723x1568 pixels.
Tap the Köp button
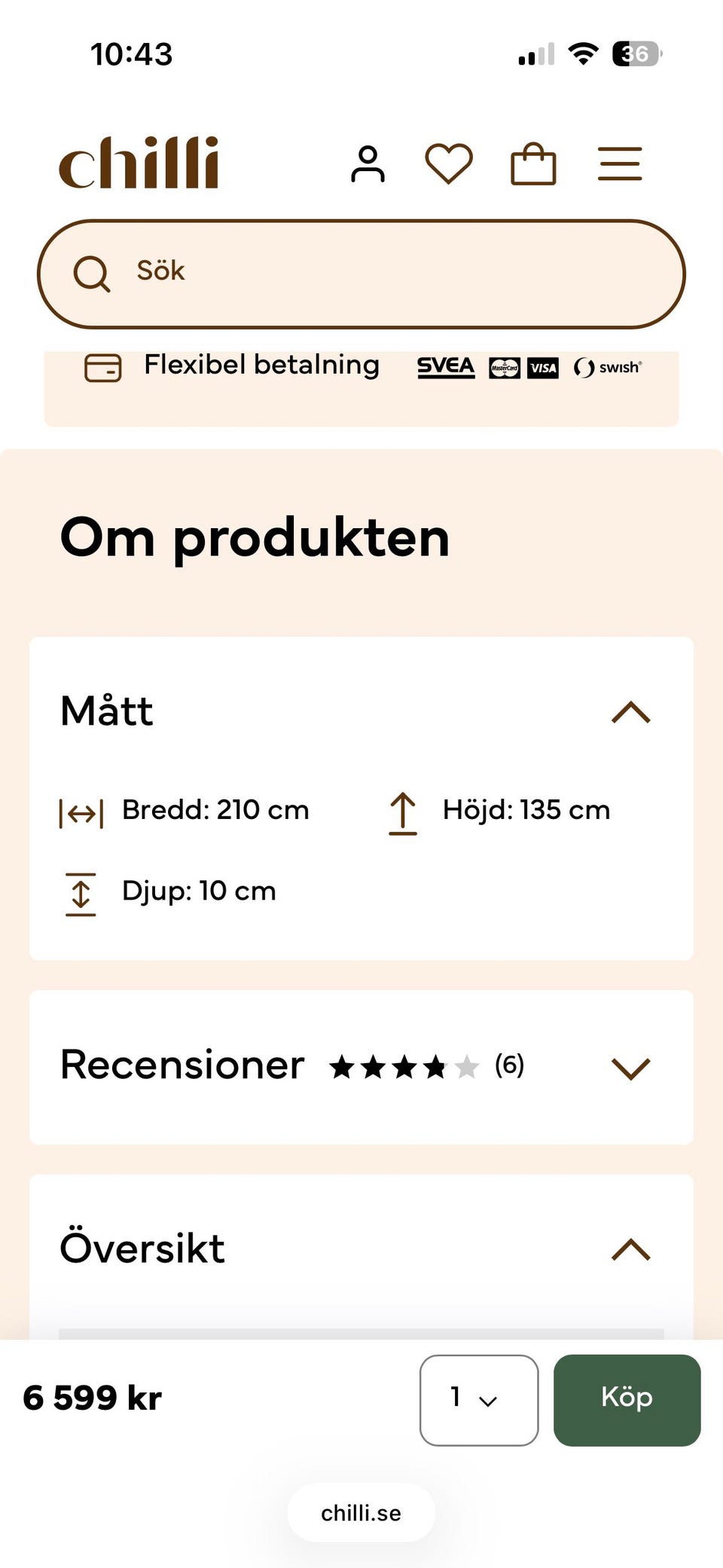[x=627, y=1400]
